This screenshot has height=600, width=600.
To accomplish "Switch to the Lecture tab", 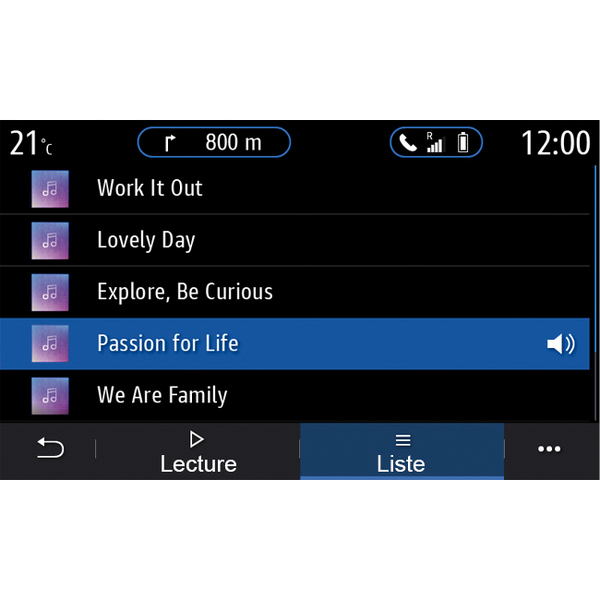I will point(198,452).
